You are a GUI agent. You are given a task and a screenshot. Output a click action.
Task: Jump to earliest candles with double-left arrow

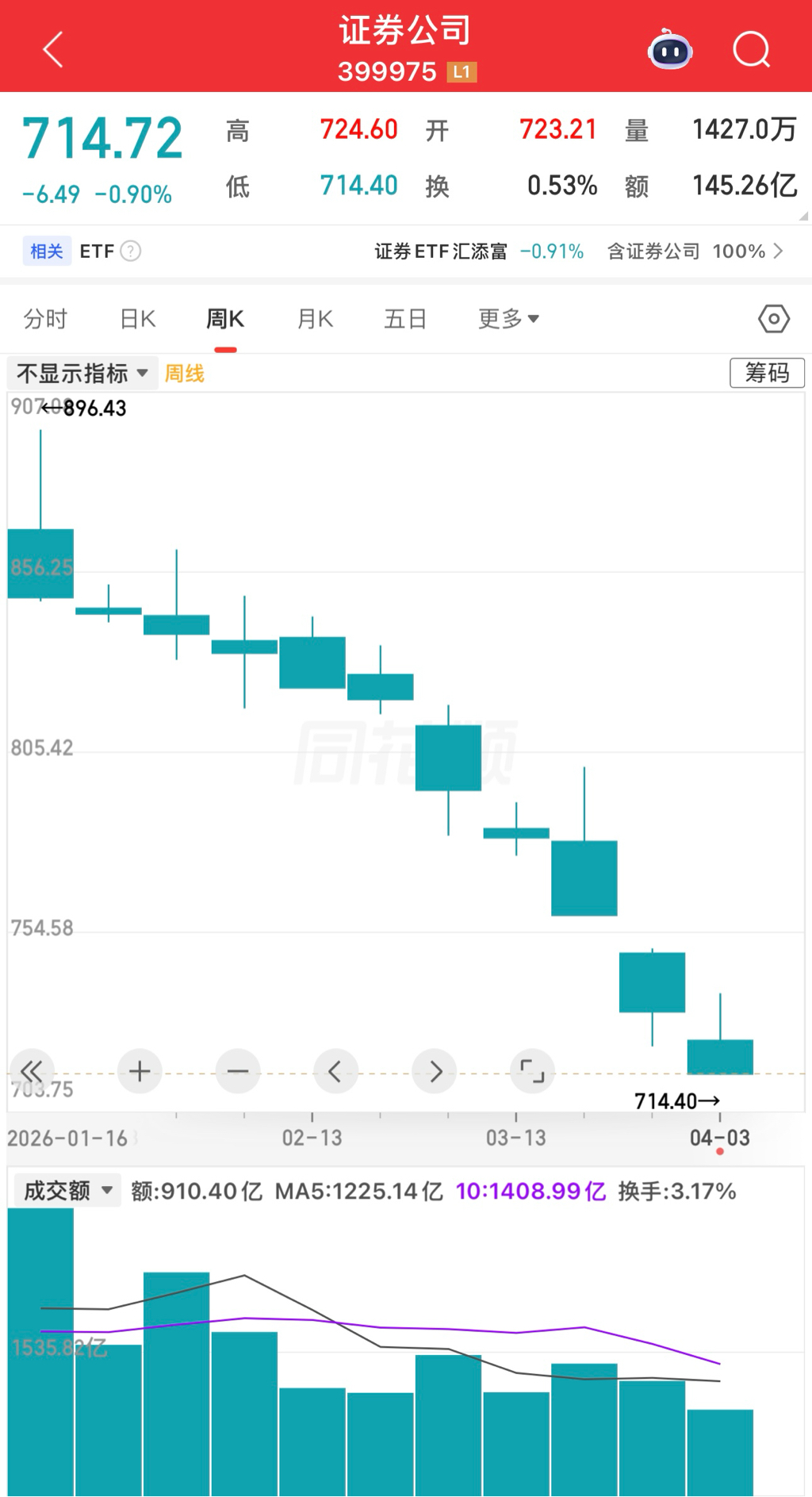coord(32,1071)
